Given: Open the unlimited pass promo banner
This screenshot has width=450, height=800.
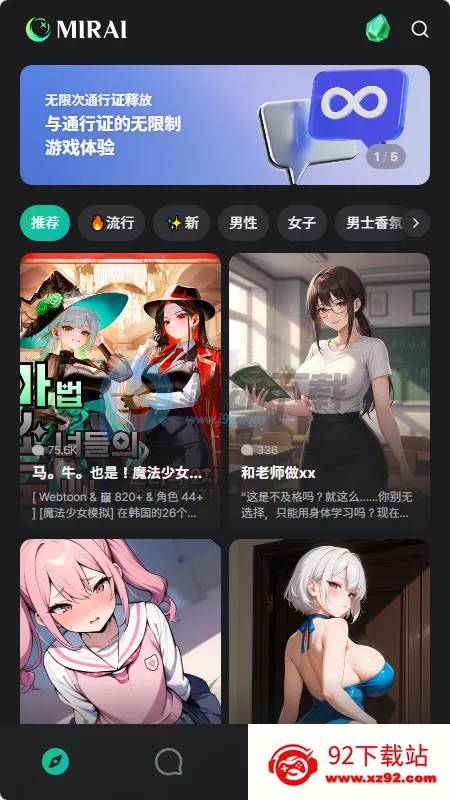Looking at the screenshot, I should pyautogui.click(x=225, y=124).
